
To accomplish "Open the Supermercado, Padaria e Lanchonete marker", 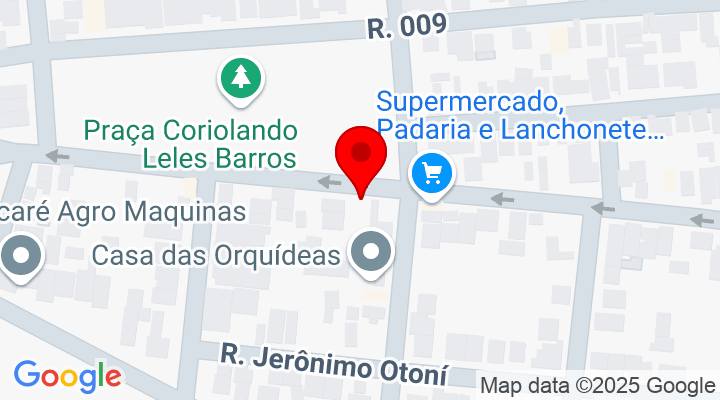I will 432,176.
